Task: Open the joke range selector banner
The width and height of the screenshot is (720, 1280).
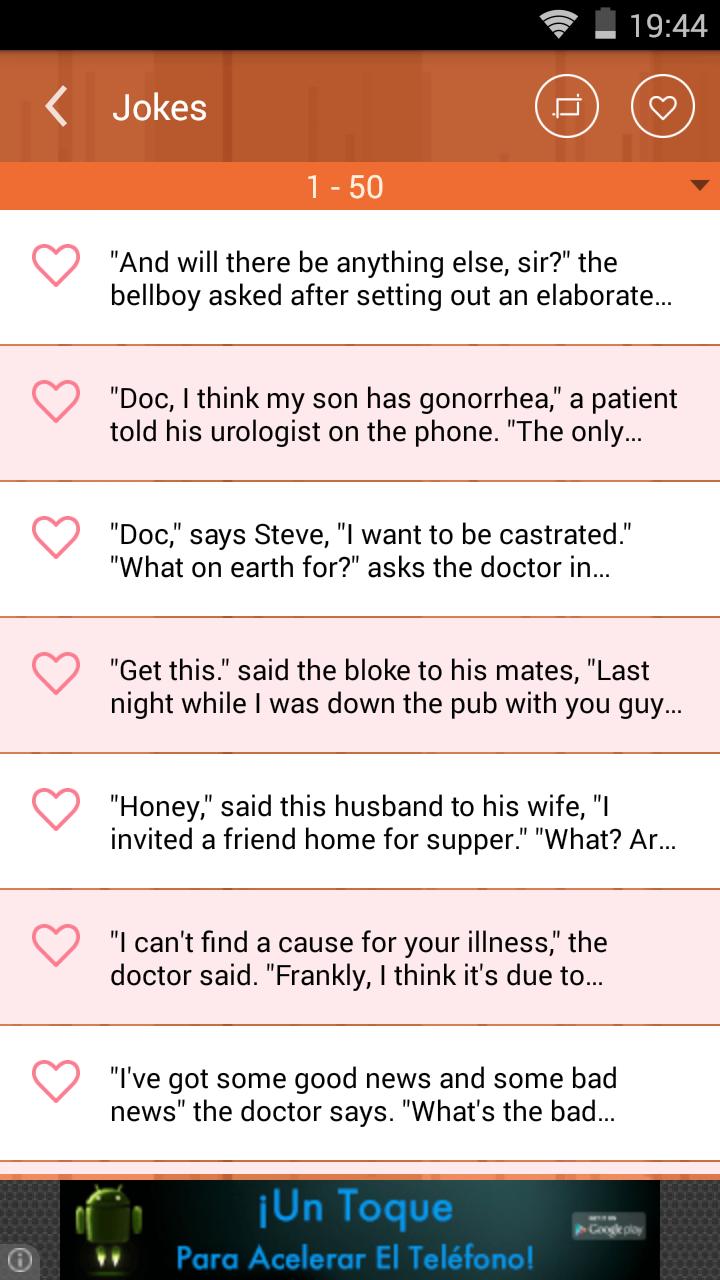Action: (x=345, y=186)
